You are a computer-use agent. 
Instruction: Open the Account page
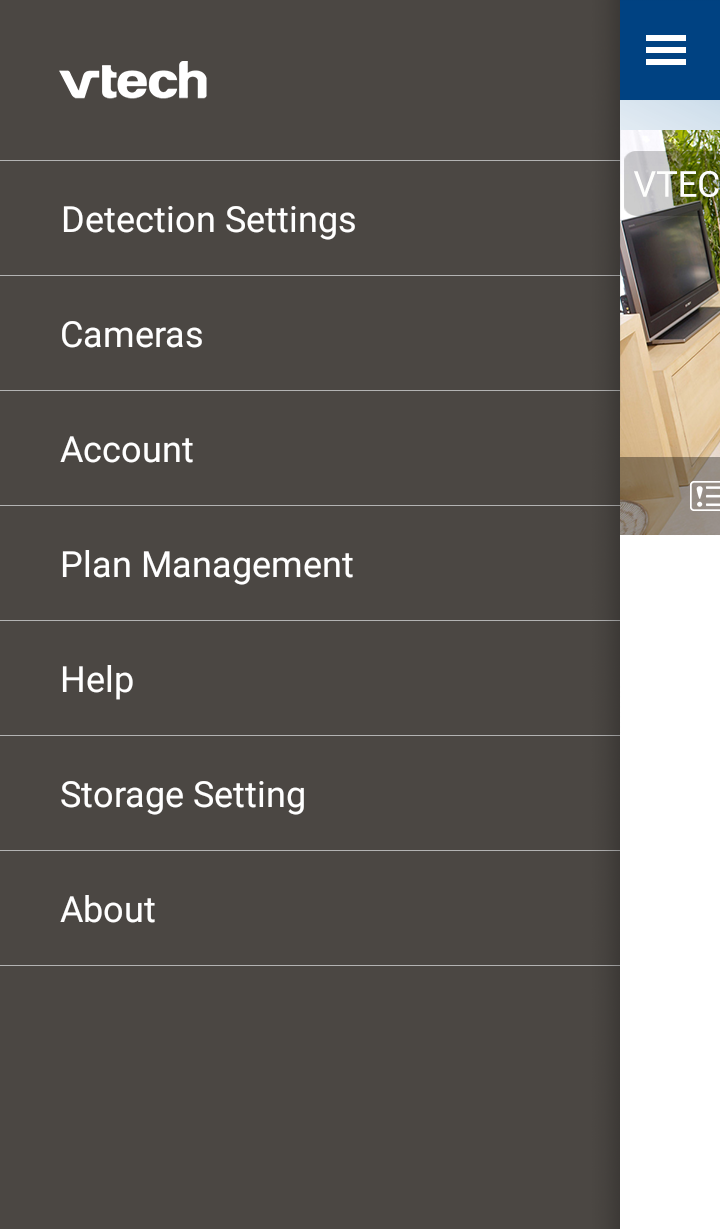310,448
